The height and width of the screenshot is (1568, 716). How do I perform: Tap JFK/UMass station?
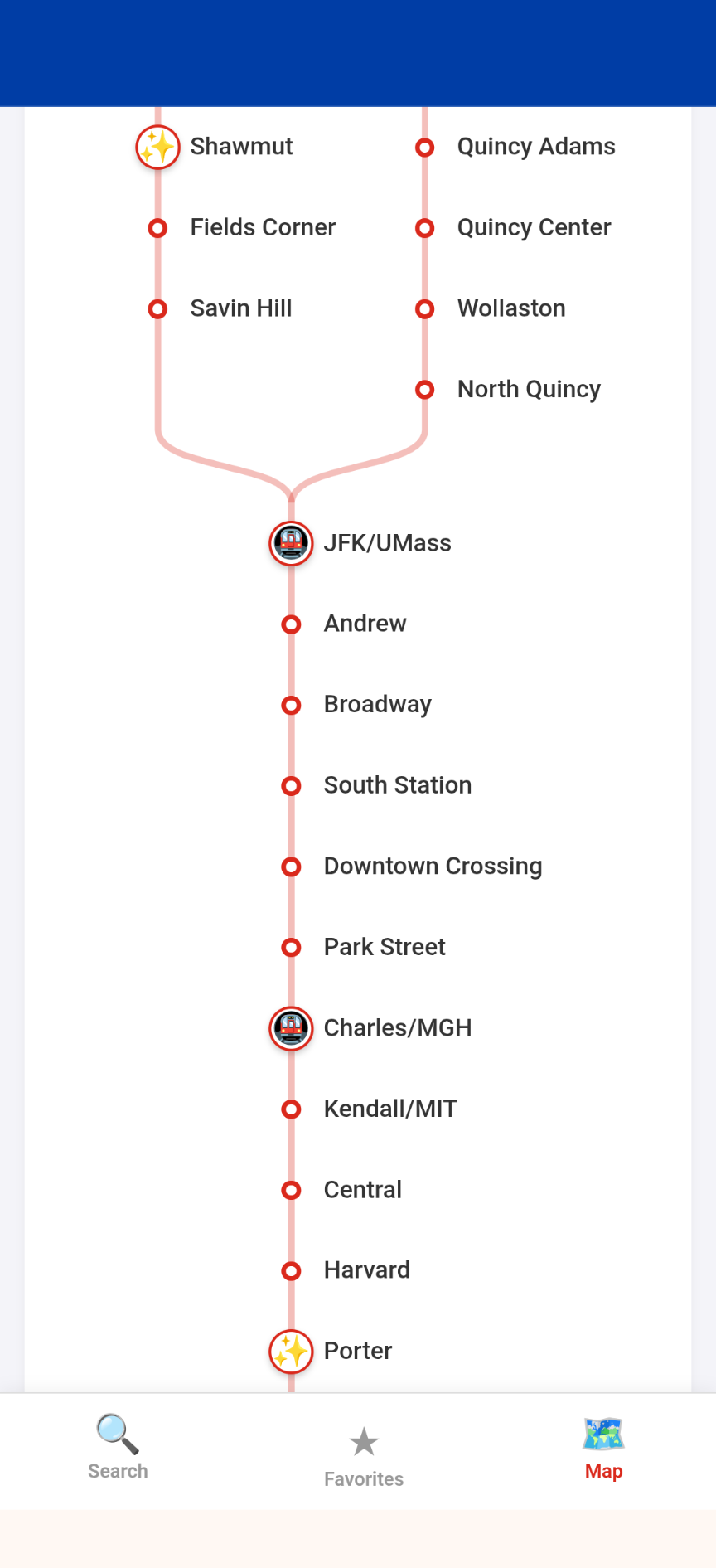coord(387,543)
